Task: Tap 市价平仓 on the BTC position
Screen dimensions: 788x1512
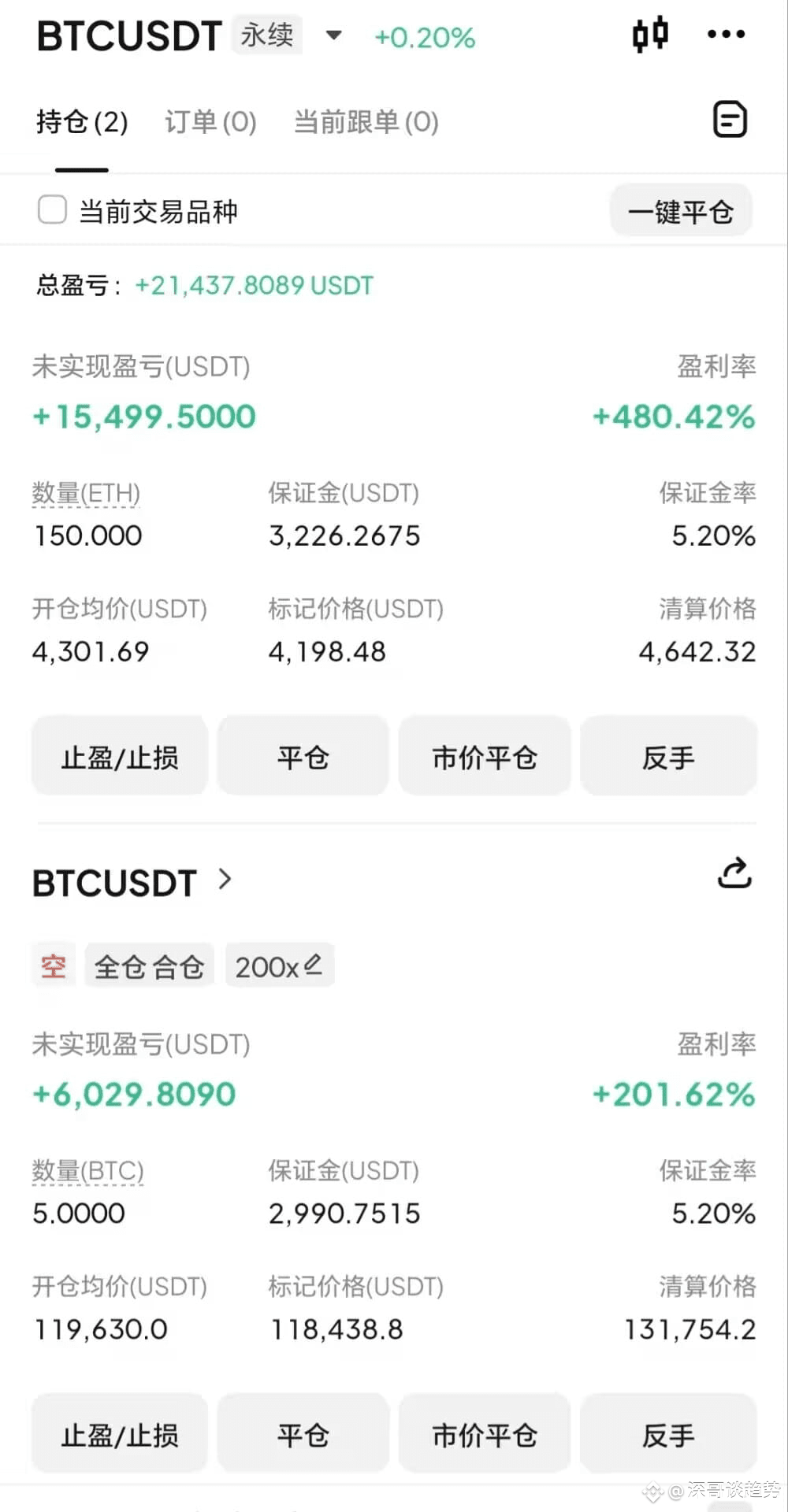Action: pyautogui.click(x=485, y=1435)
